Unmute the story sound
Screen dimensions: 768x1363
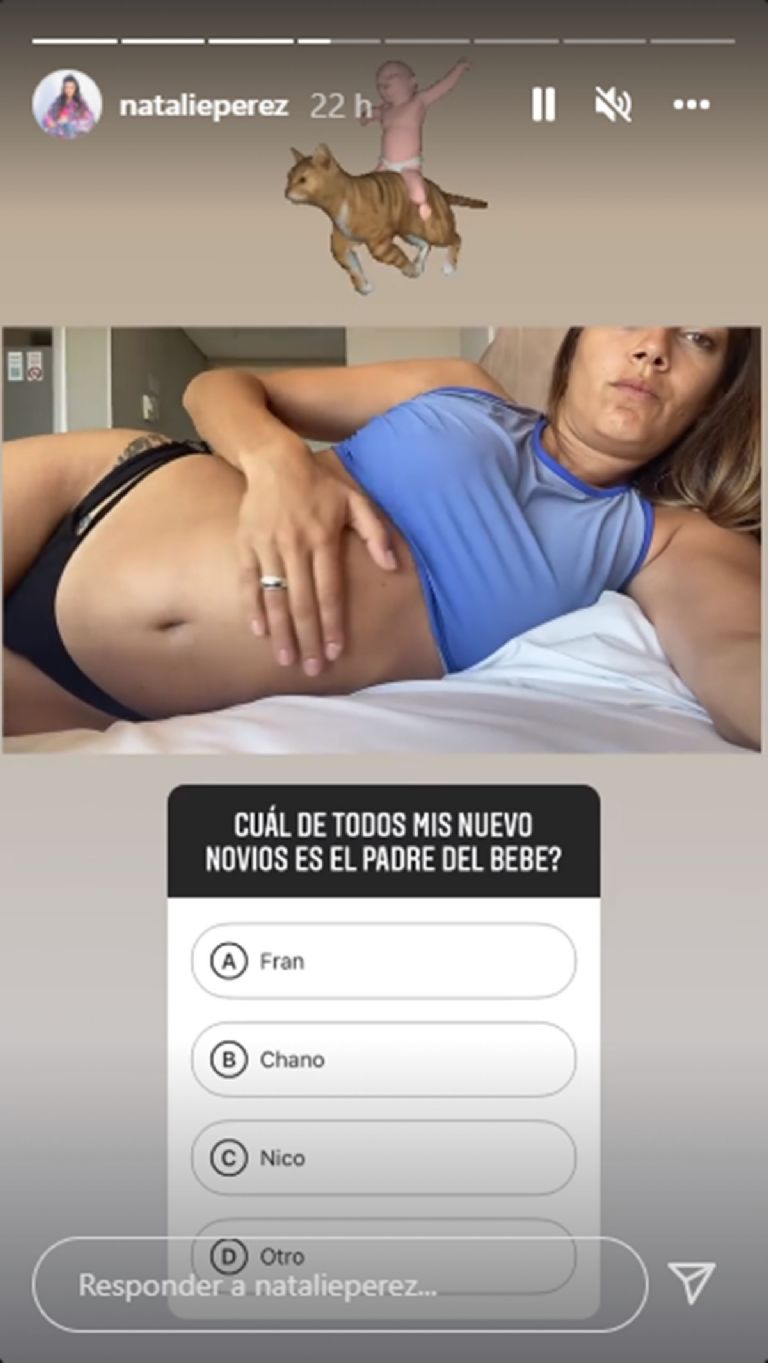(x=612, y=104)
